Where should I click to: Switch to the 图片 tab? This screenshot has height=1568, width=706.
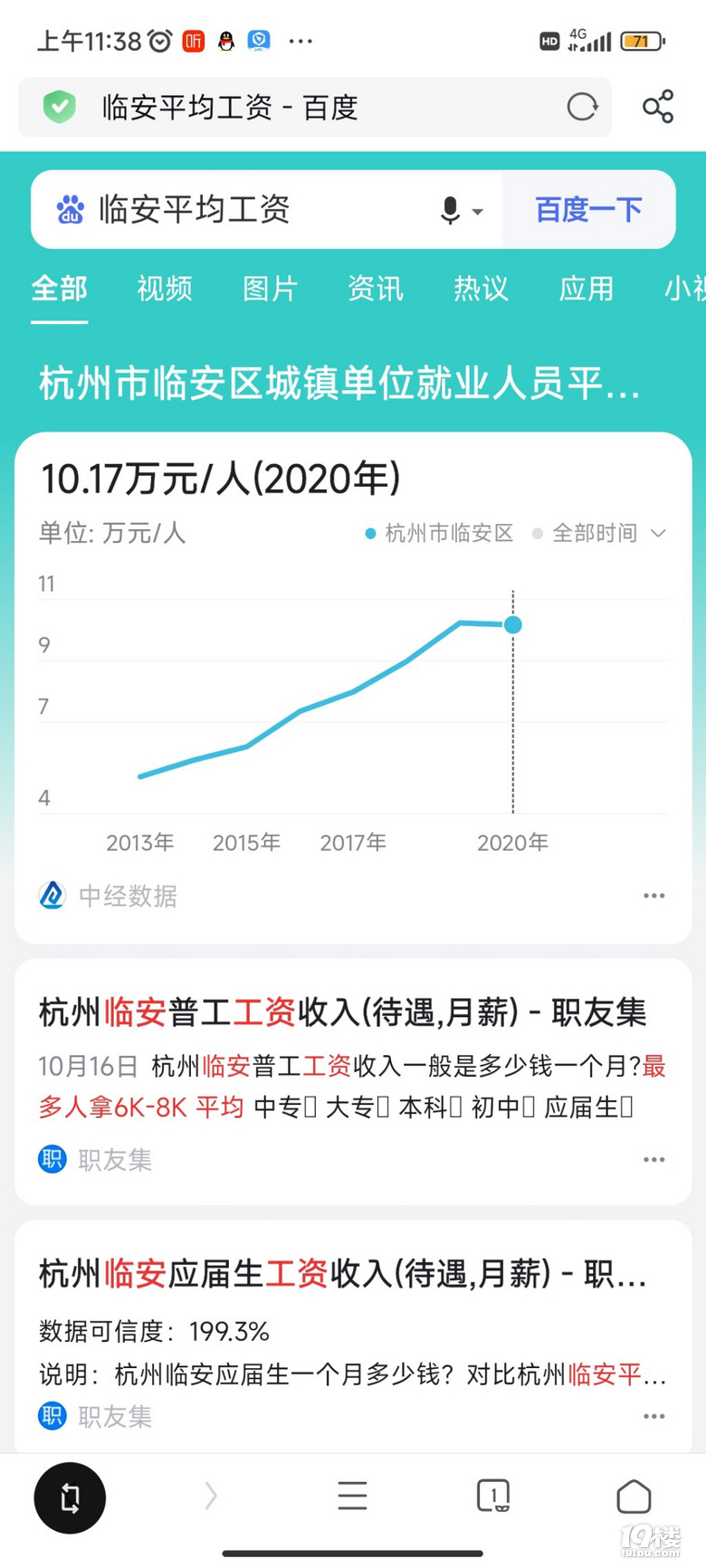(270, 290)
